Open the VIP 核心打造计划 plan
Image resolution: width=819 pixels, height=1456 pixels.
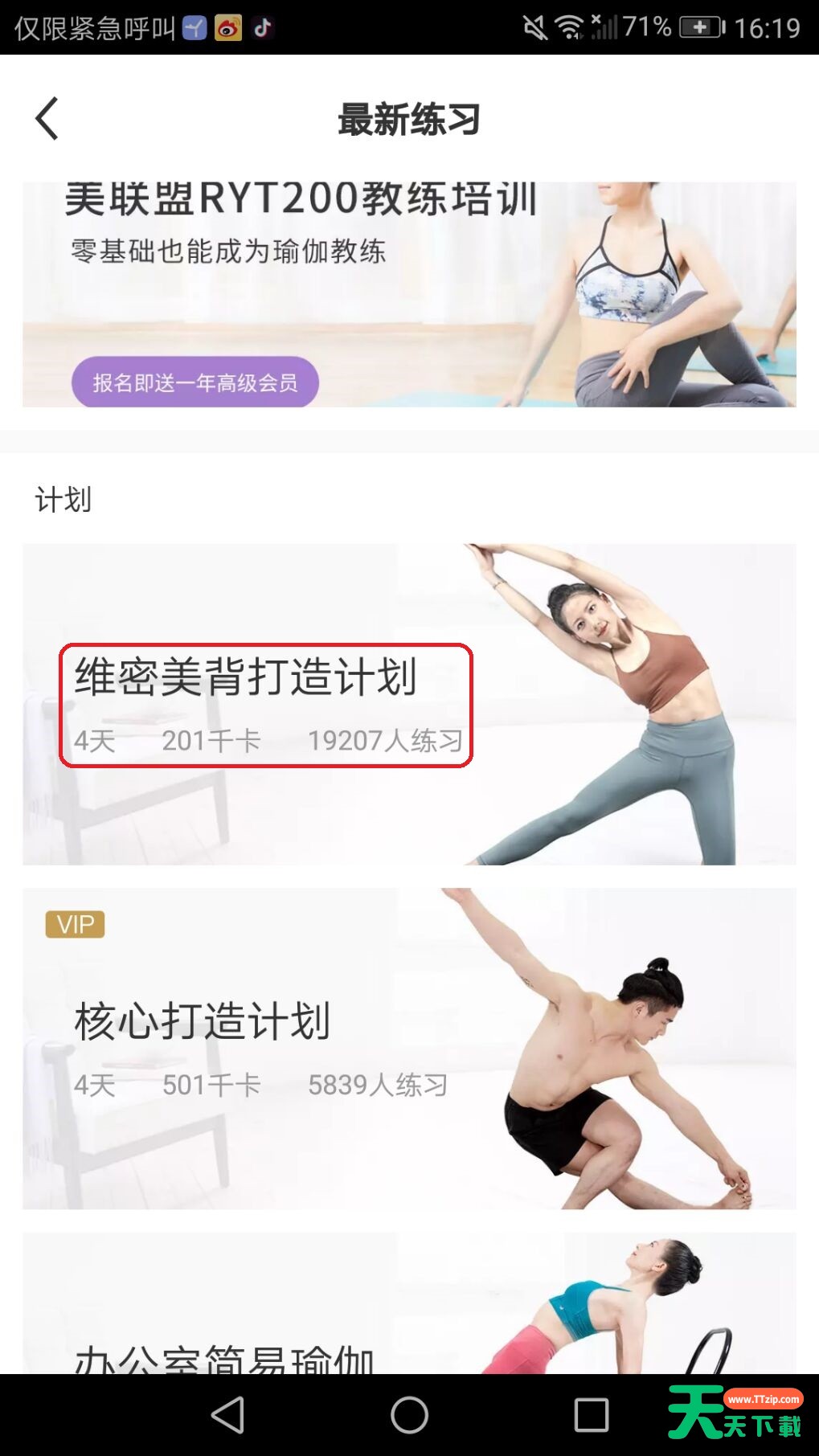pos(409,1048)
